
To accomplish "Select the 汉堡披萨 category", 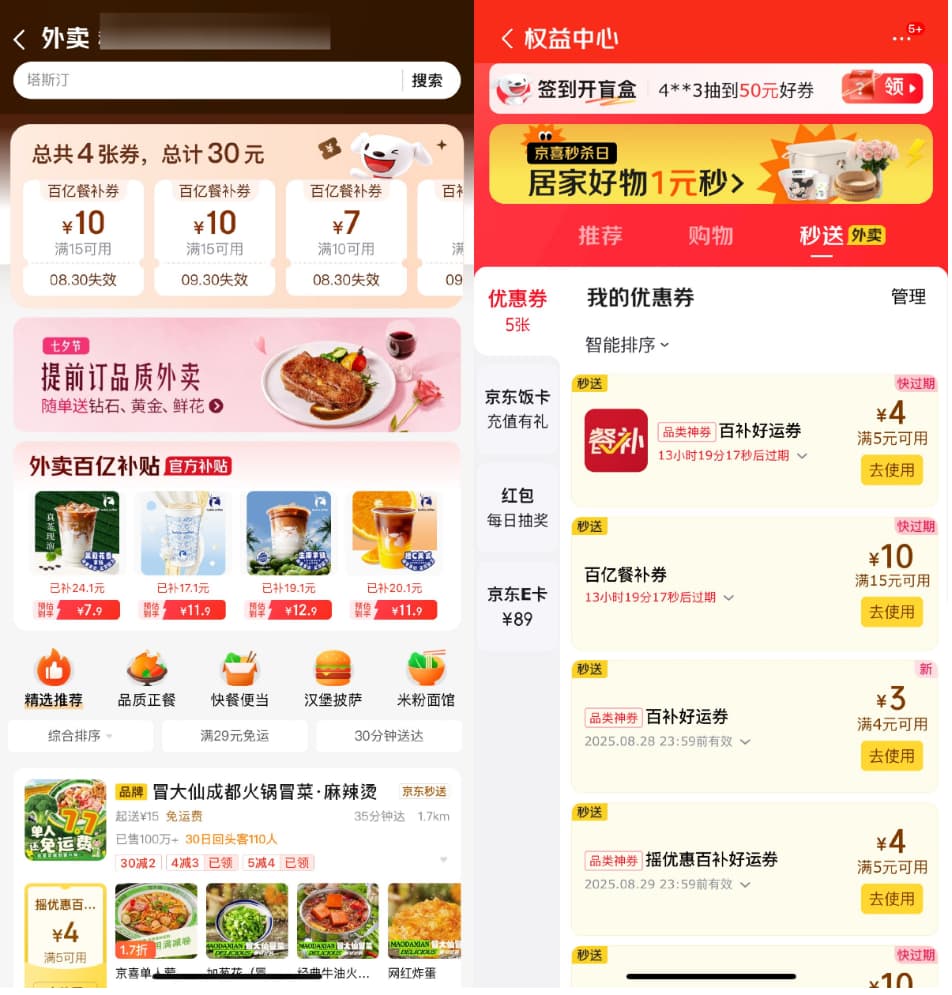I will coord(333,679).
